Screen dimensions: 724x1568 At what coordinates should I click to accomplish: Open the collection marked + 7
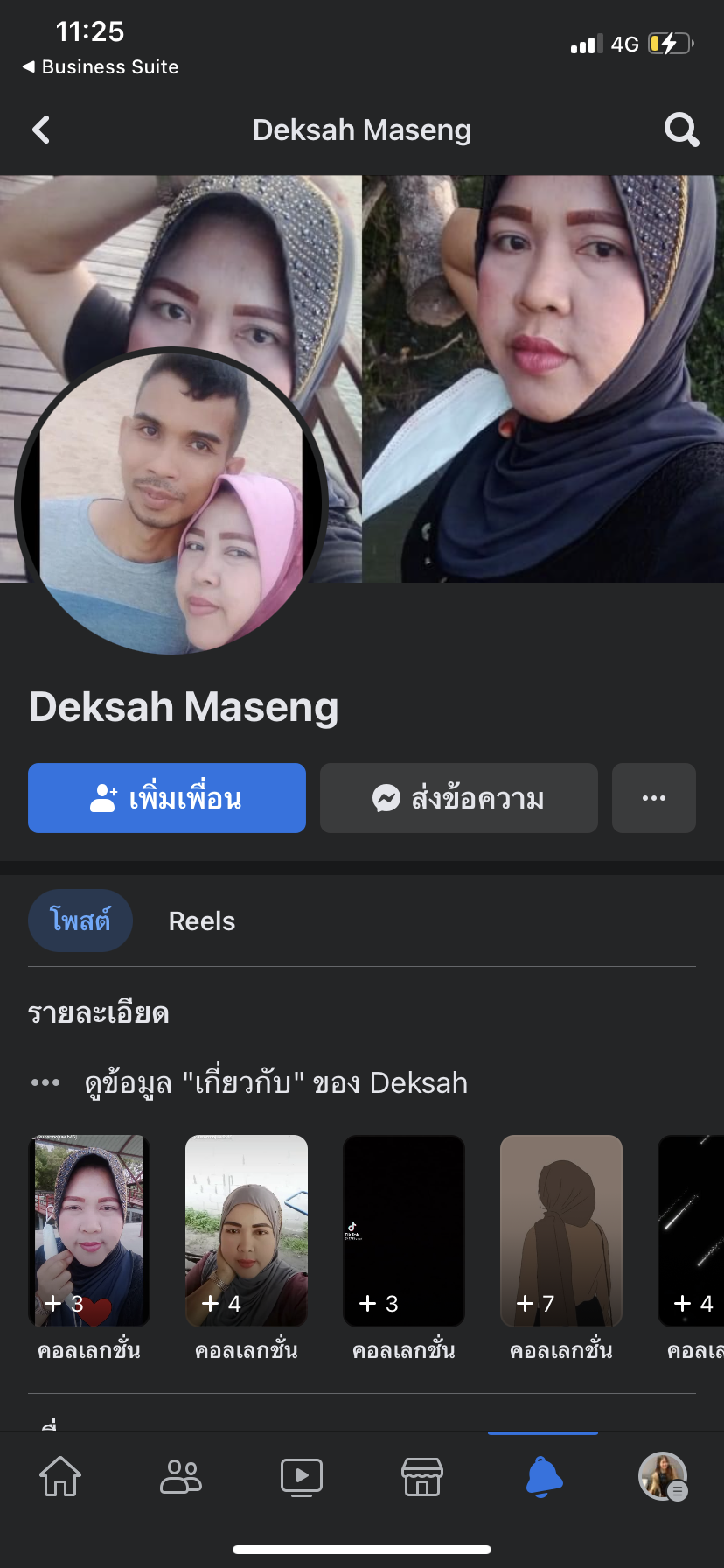(x=561, y=1231)
